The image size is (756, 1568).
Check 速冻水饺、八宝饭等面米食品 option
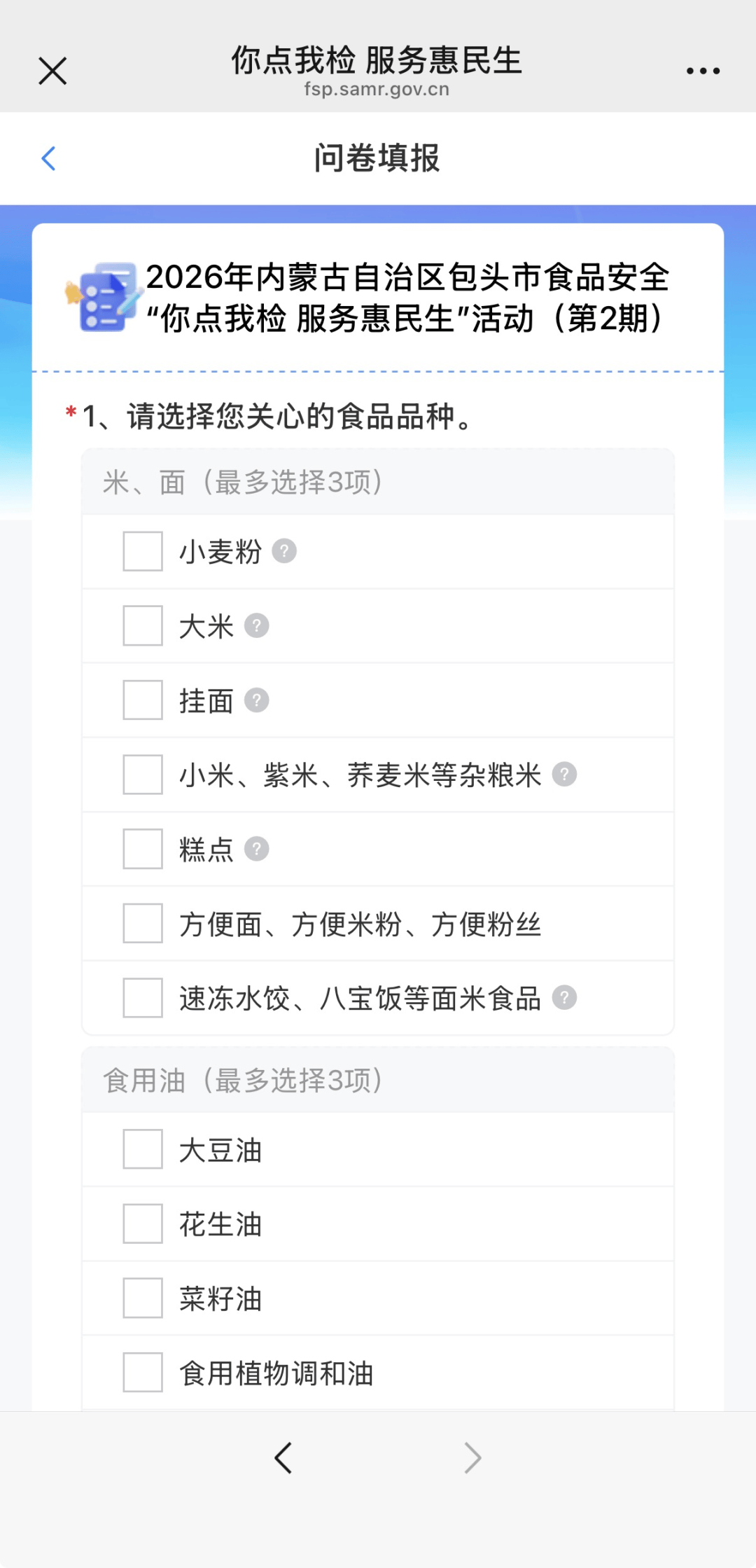pos(143,998)
